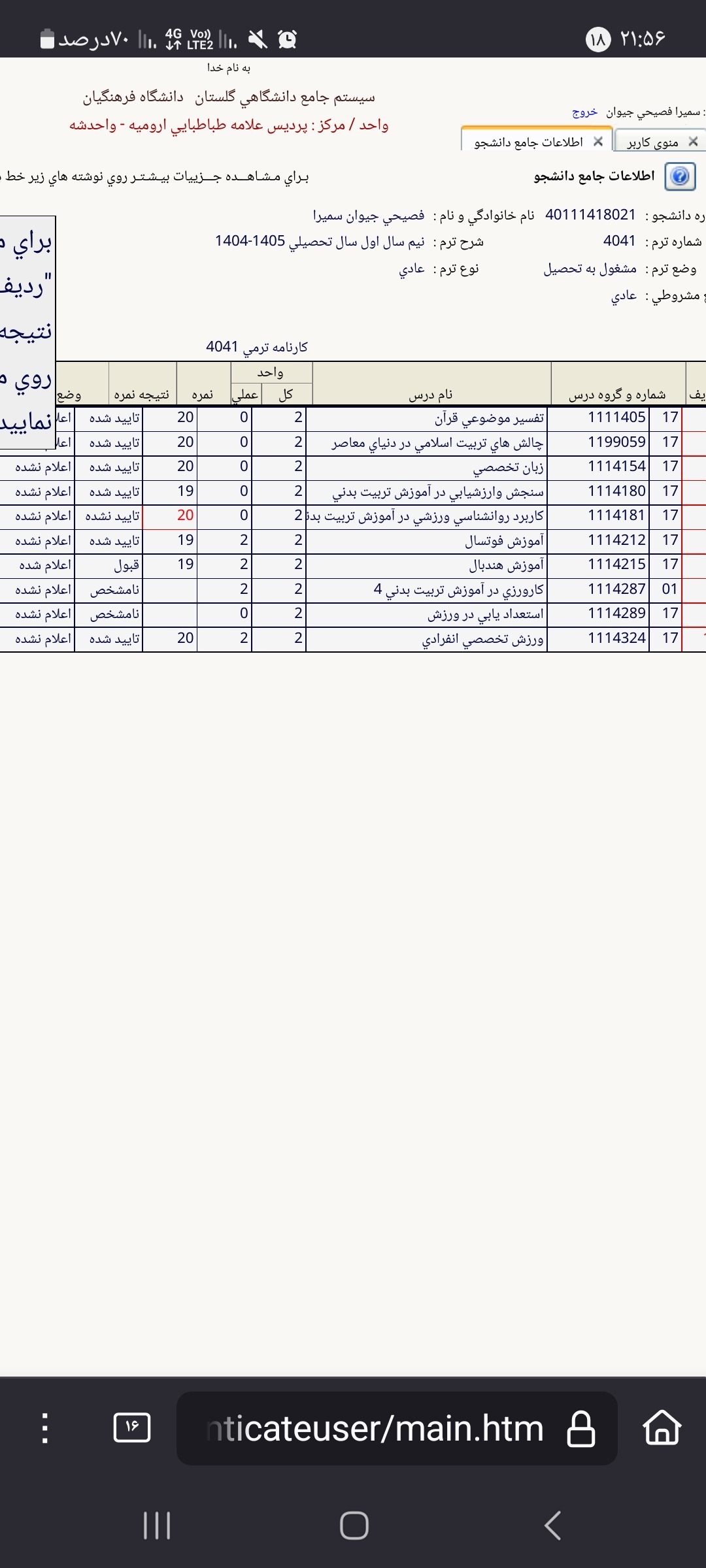The height and width of the screenshot is (1568, 706).
Task: Close the منوی کاربر tab
Action: coord(694,141)
